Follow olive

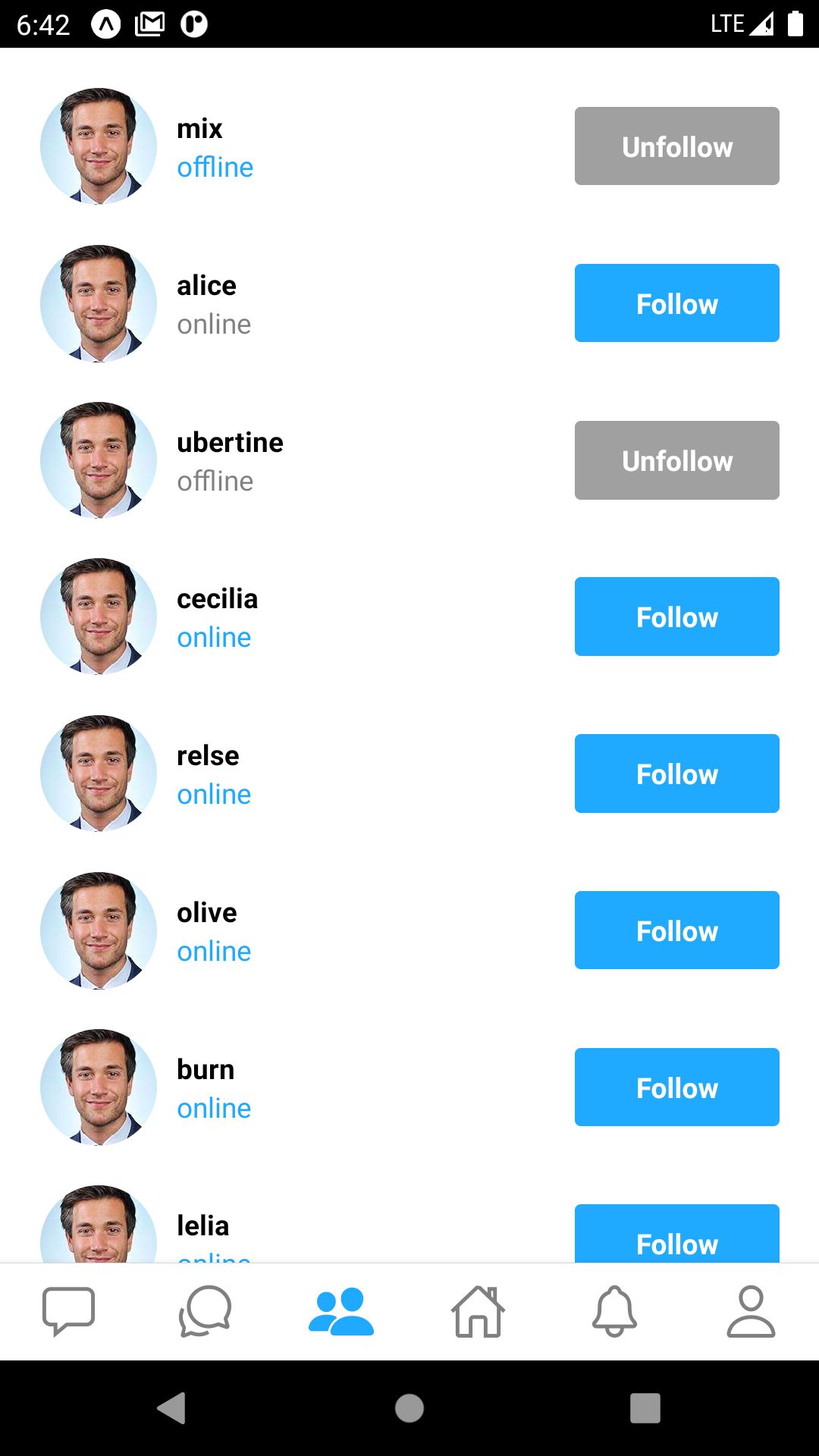click(x=676, y=930)
